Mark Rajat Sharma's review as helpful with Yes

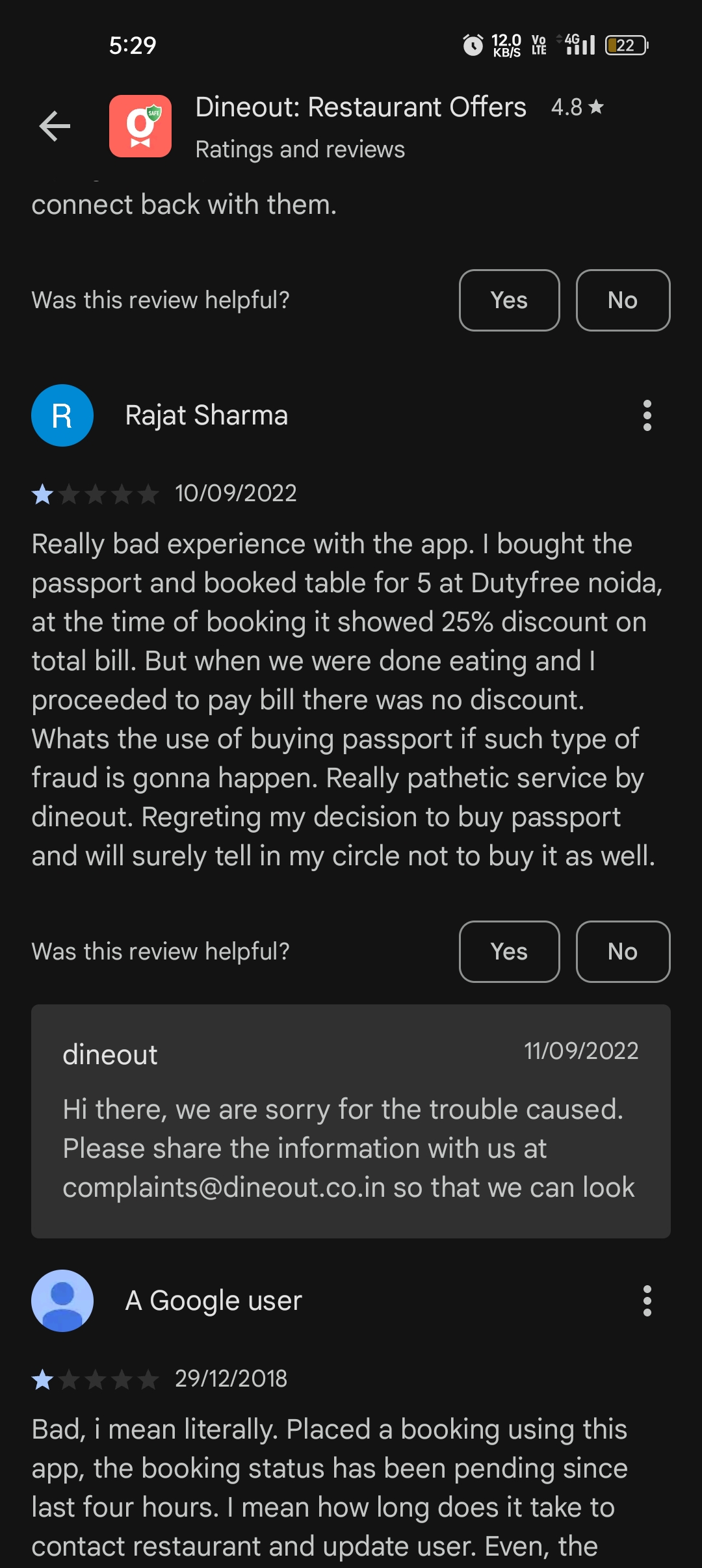(x=509, y=952)
